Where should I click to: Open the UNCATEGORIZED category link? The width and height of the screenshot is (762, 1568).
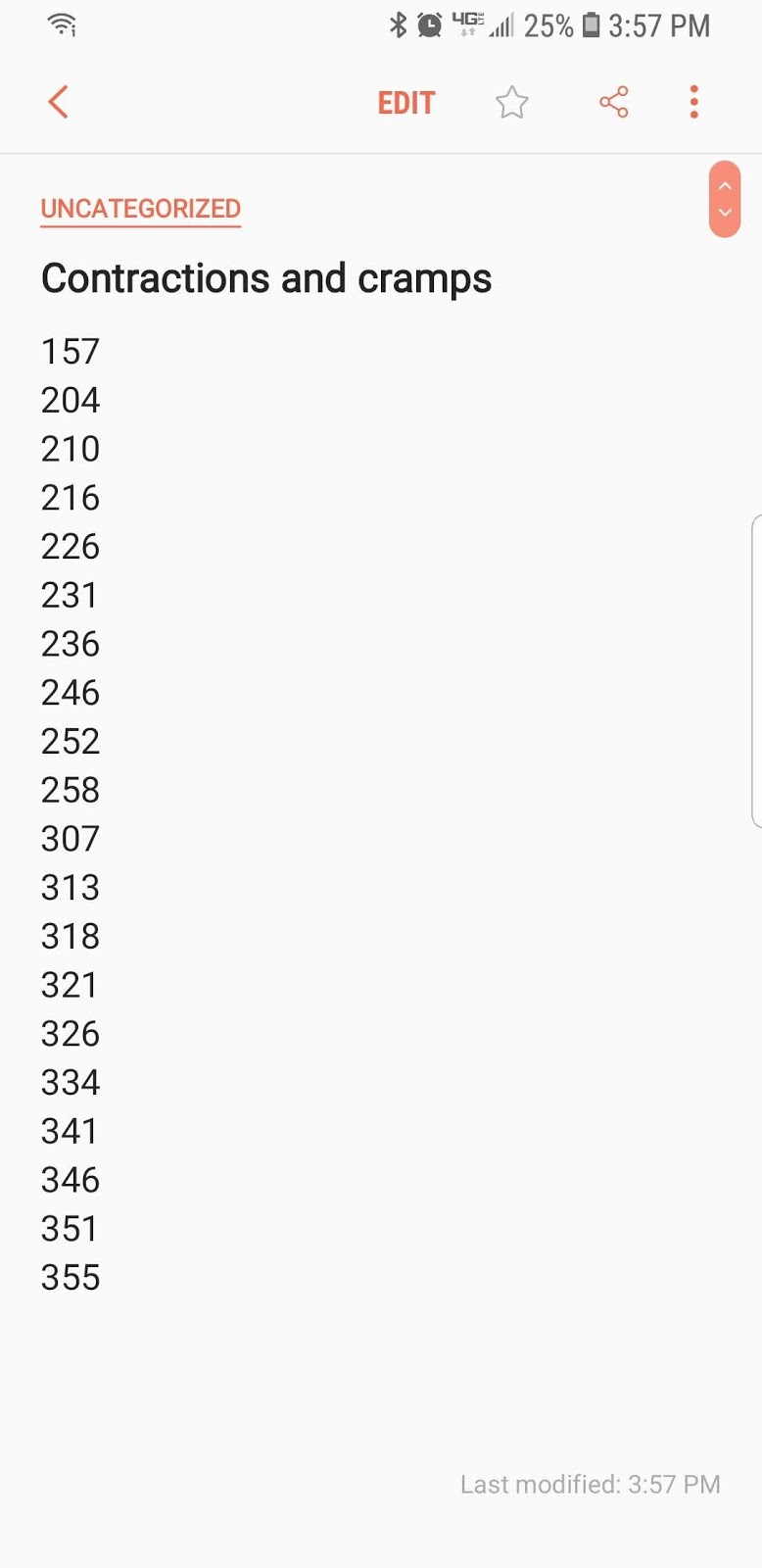tap(141, 209)
